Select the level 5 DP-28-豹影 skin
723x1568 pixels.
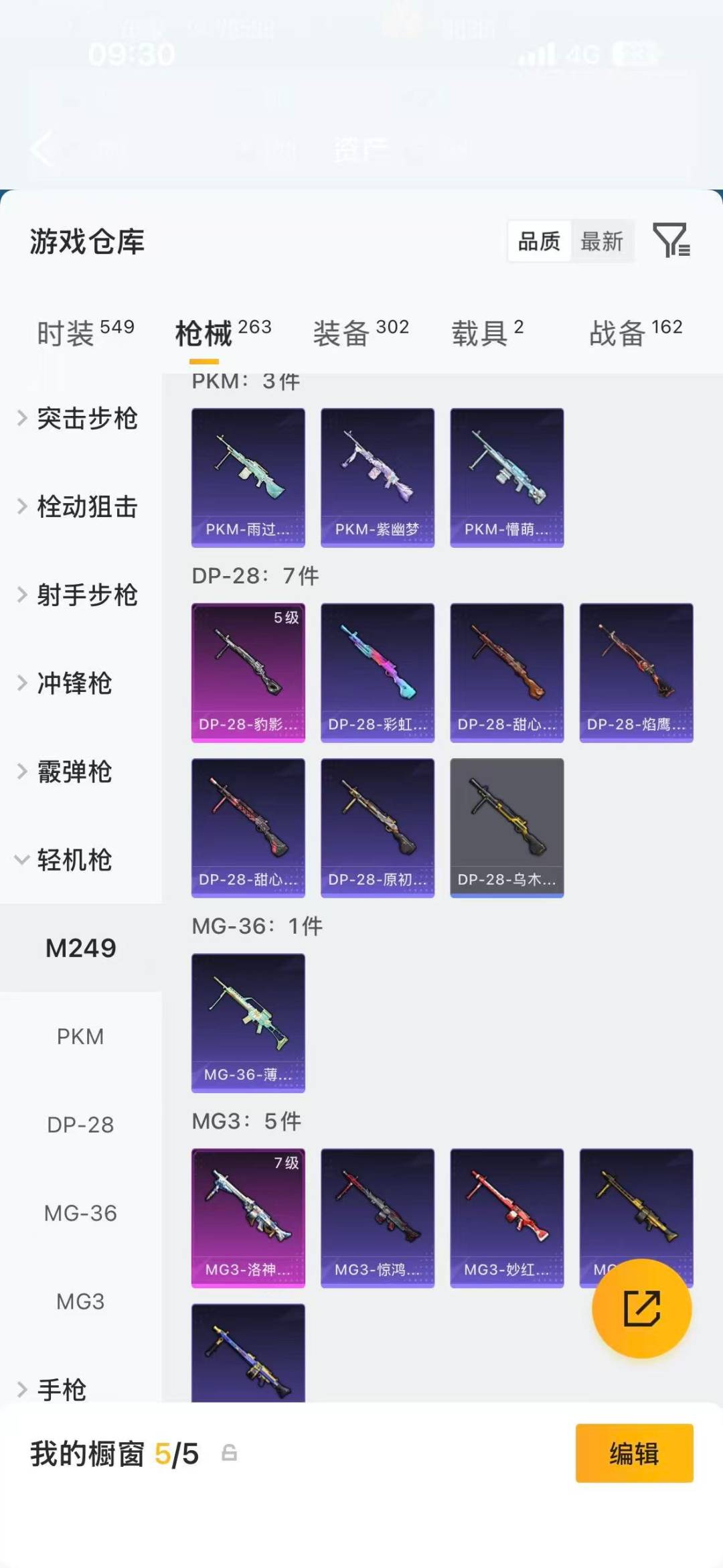pos(248,672)
